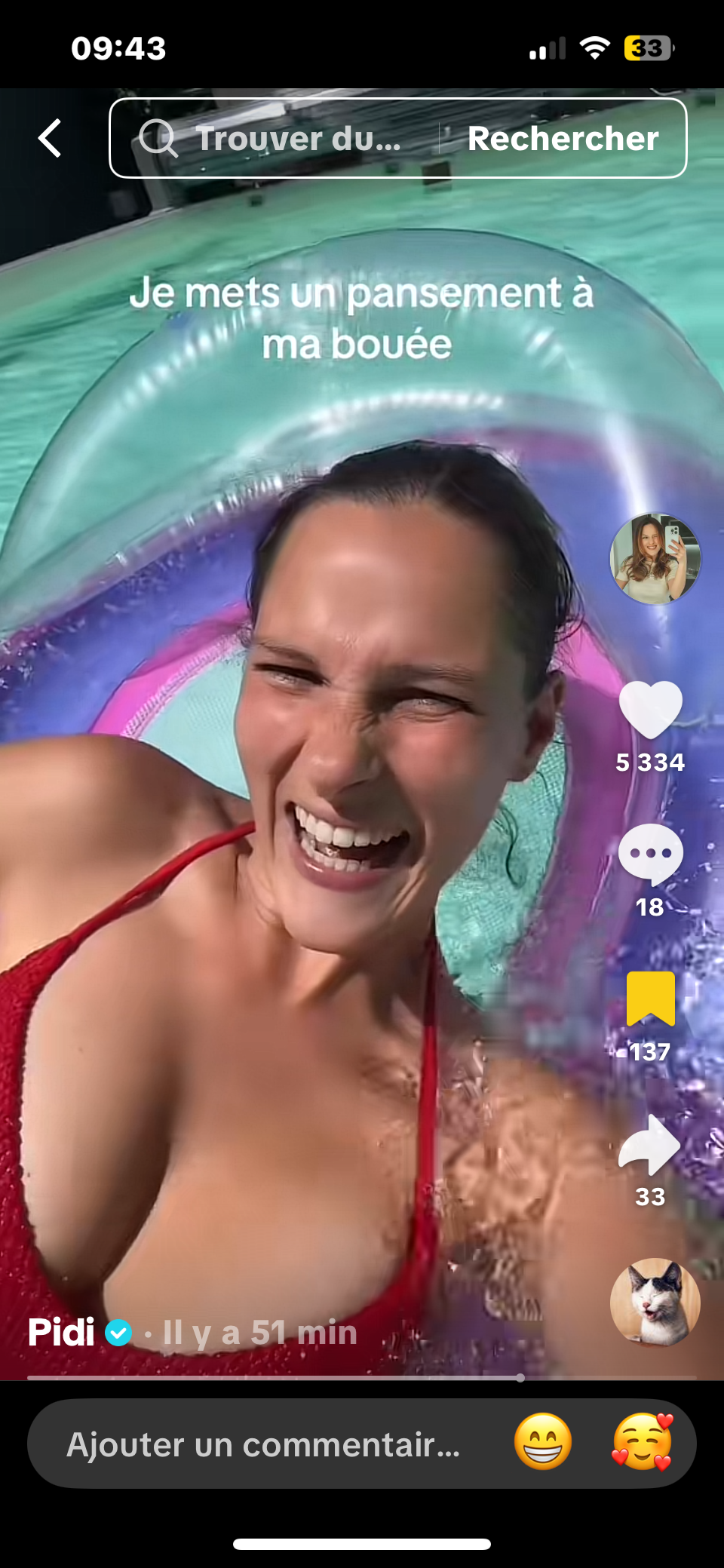Go back using the top-left arrow
The height and width of the screenshot is (1568, 724).
click(50, 139)
